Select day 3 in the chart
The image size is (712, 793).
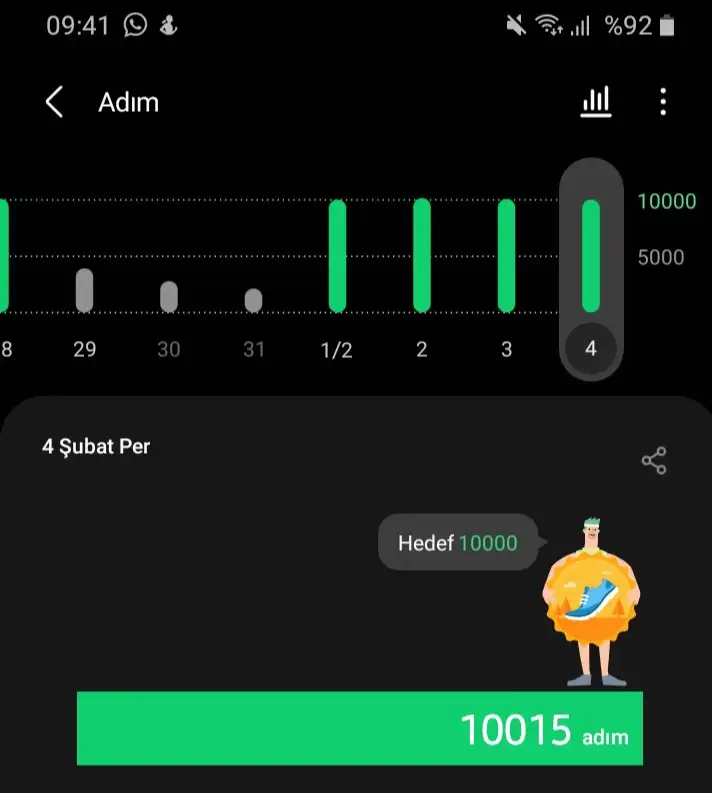point(506,256)
